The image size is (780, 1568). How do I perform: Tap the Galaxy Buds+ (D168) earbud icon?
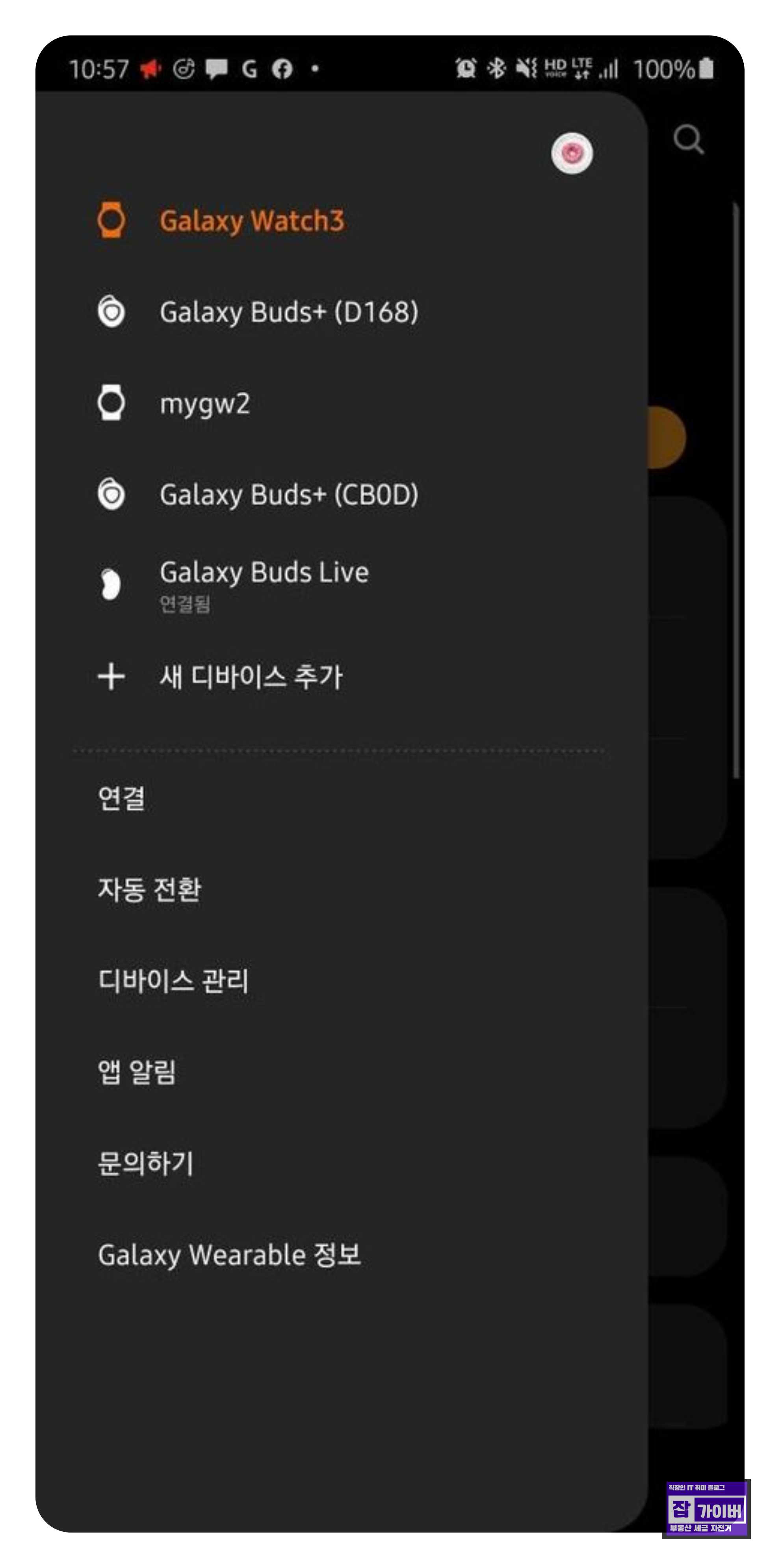(x=111, y=312)
